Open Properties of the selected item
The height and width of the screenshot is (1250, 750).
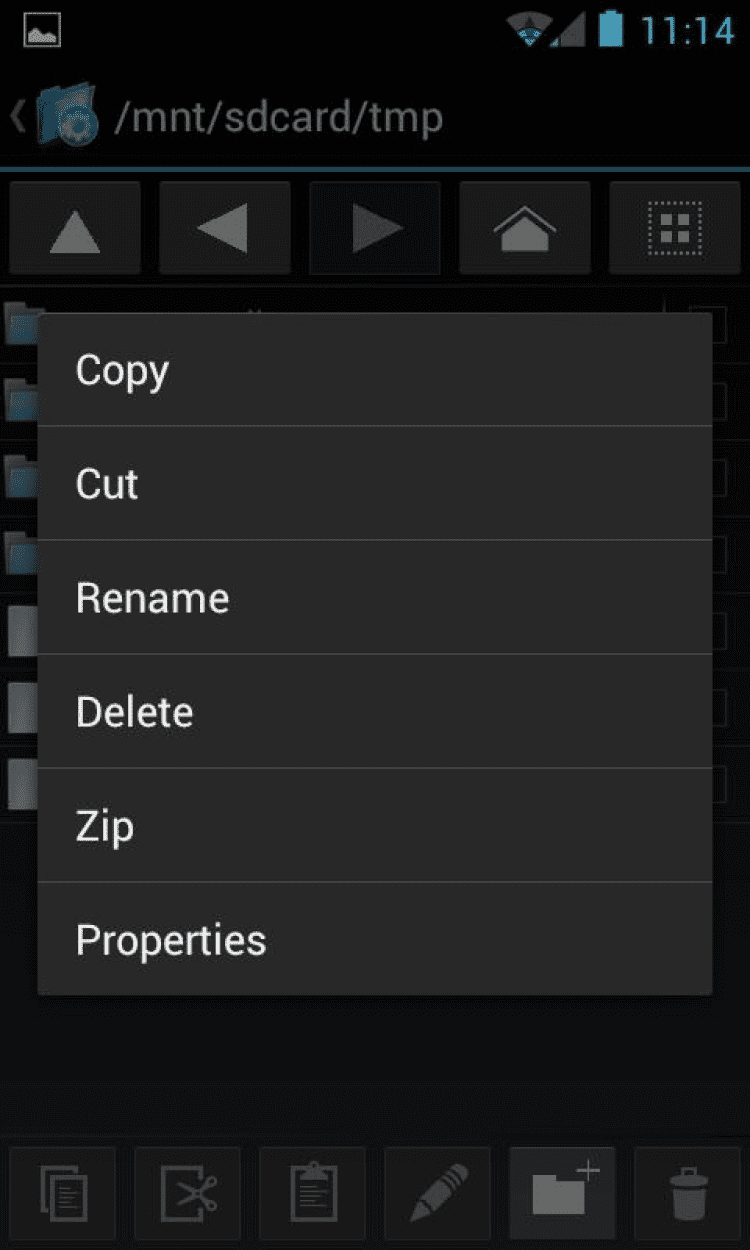click(x=374, y=940)
